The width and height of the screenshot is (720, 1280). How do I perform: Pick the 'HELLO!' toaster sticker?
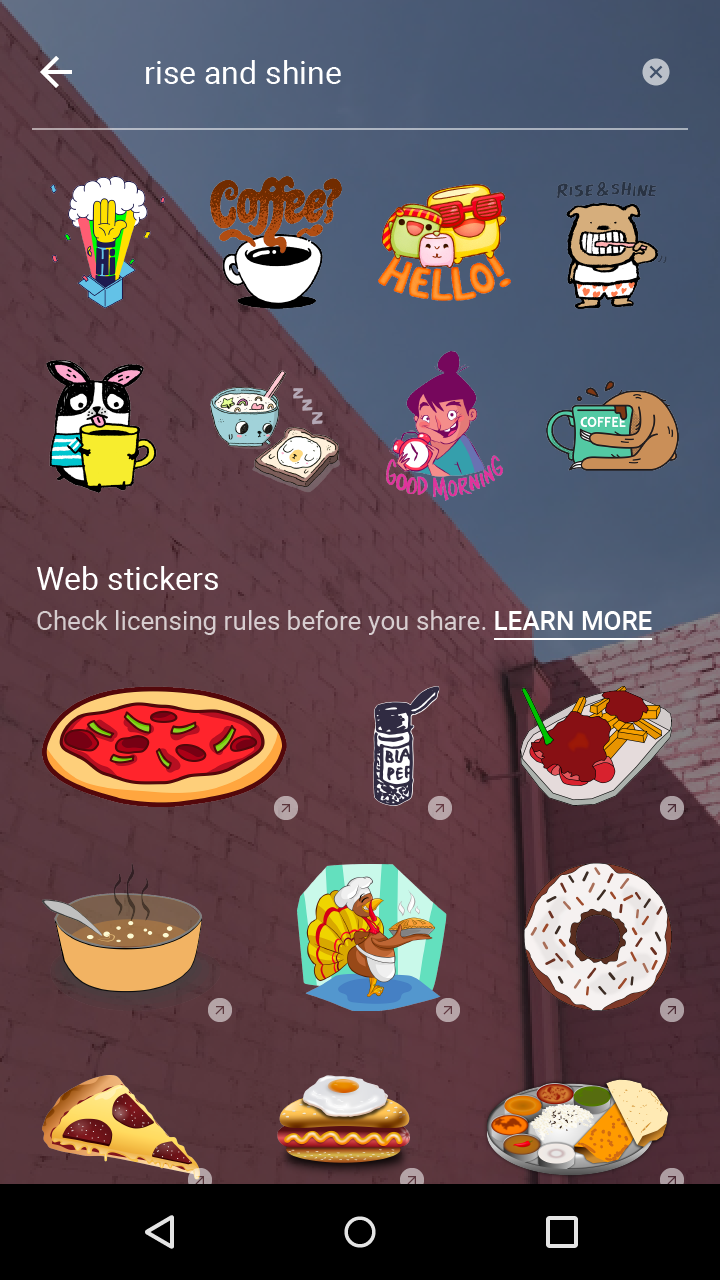pyautogui.click(x=444, y=243)
